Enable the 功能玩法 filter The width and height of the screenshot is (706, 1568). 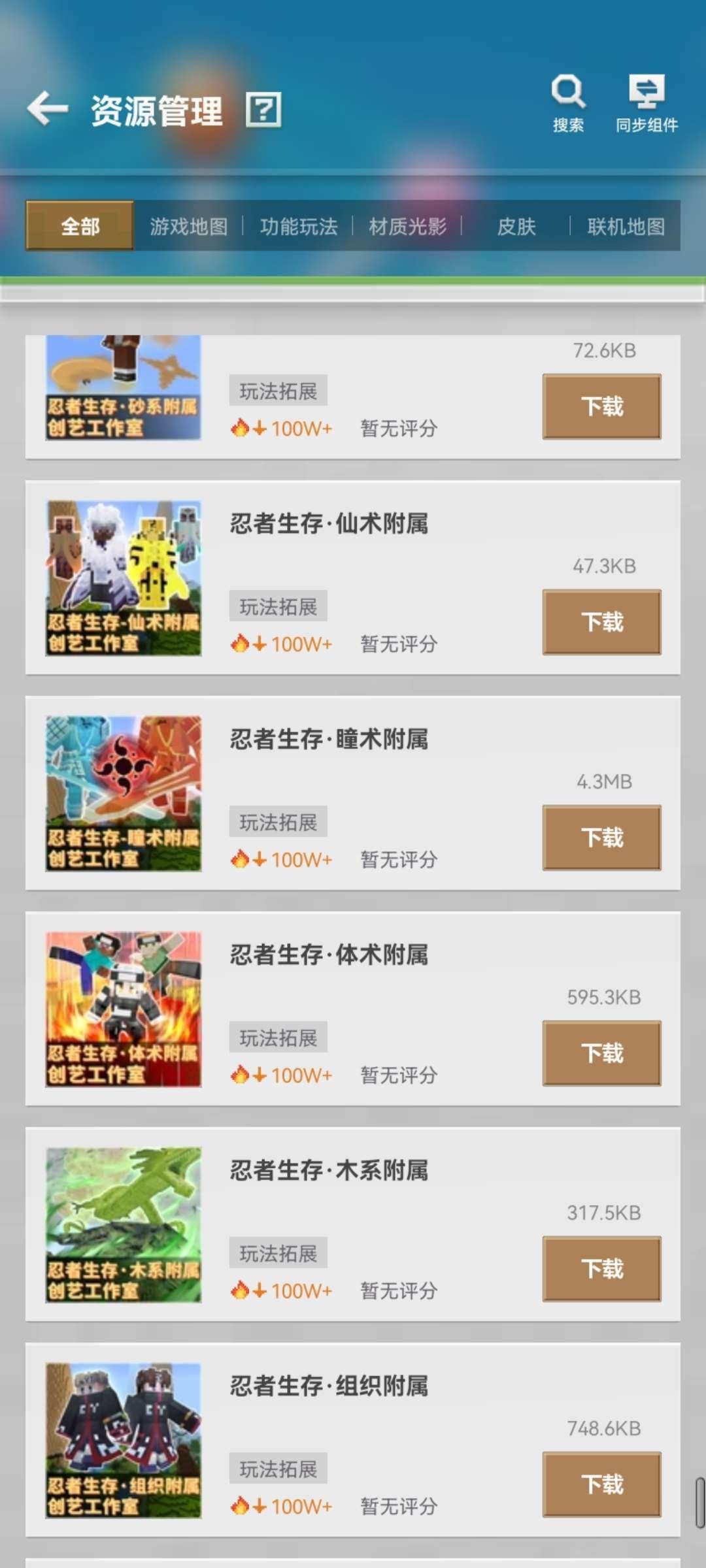[298, 227]
